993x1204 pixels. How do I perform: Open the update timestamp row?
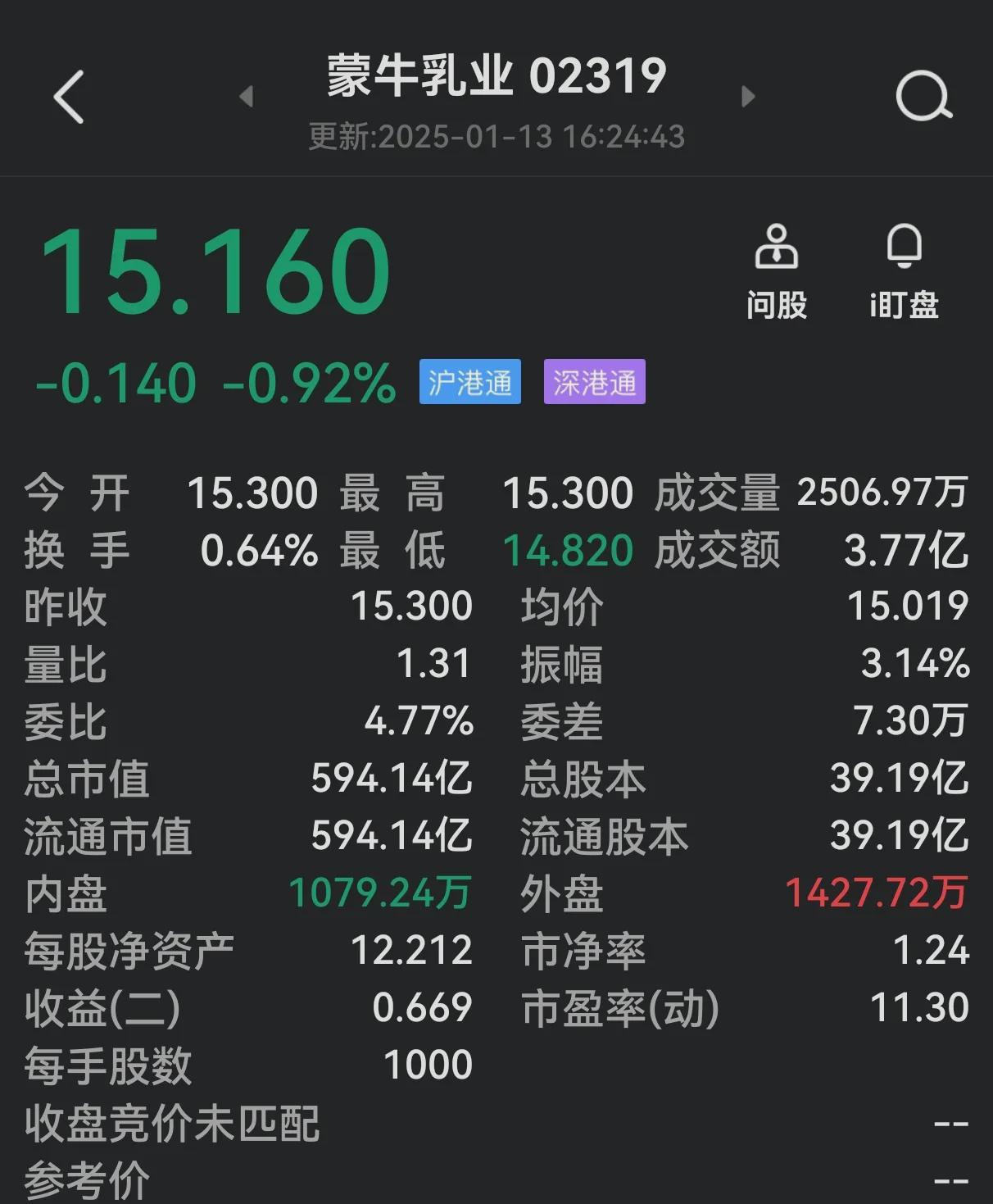point(496,136)
